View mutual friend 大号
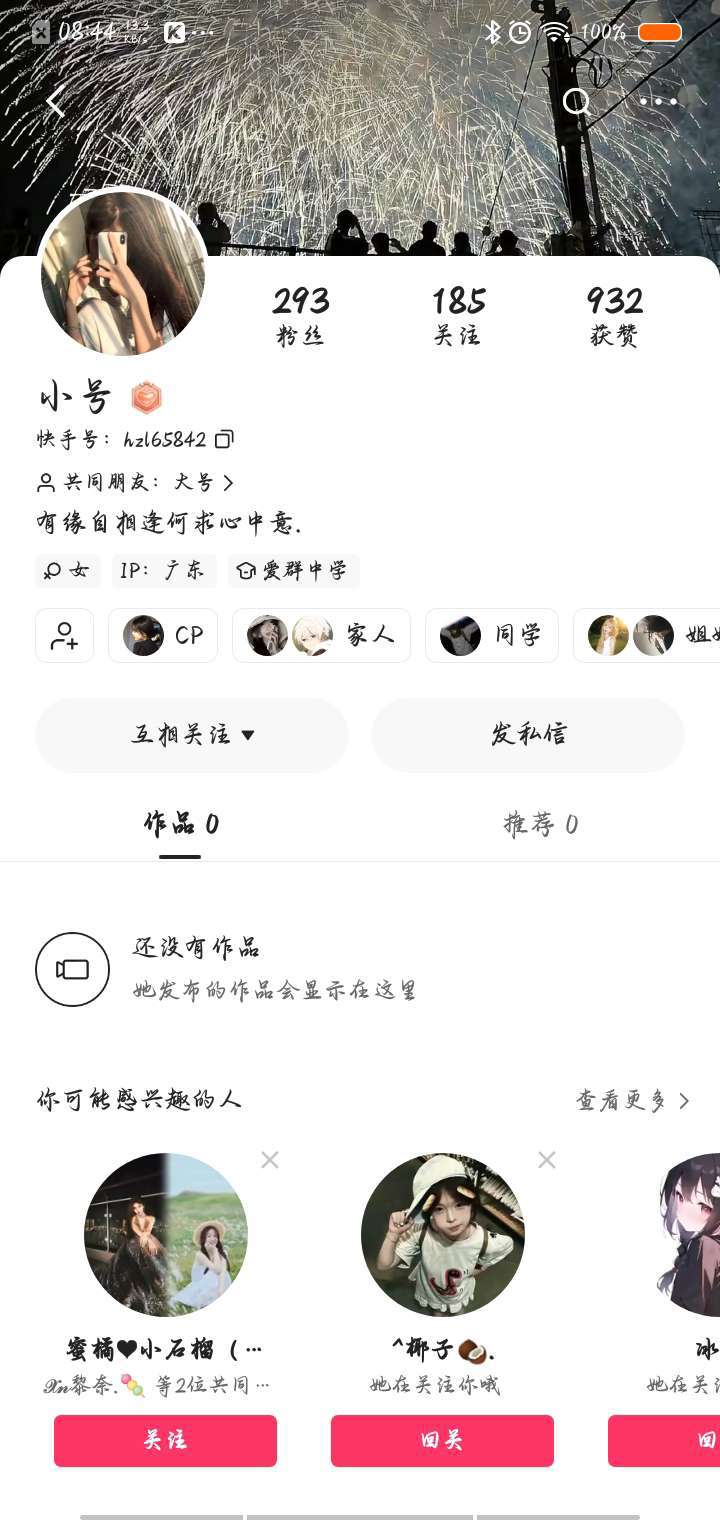 [202, 483]
